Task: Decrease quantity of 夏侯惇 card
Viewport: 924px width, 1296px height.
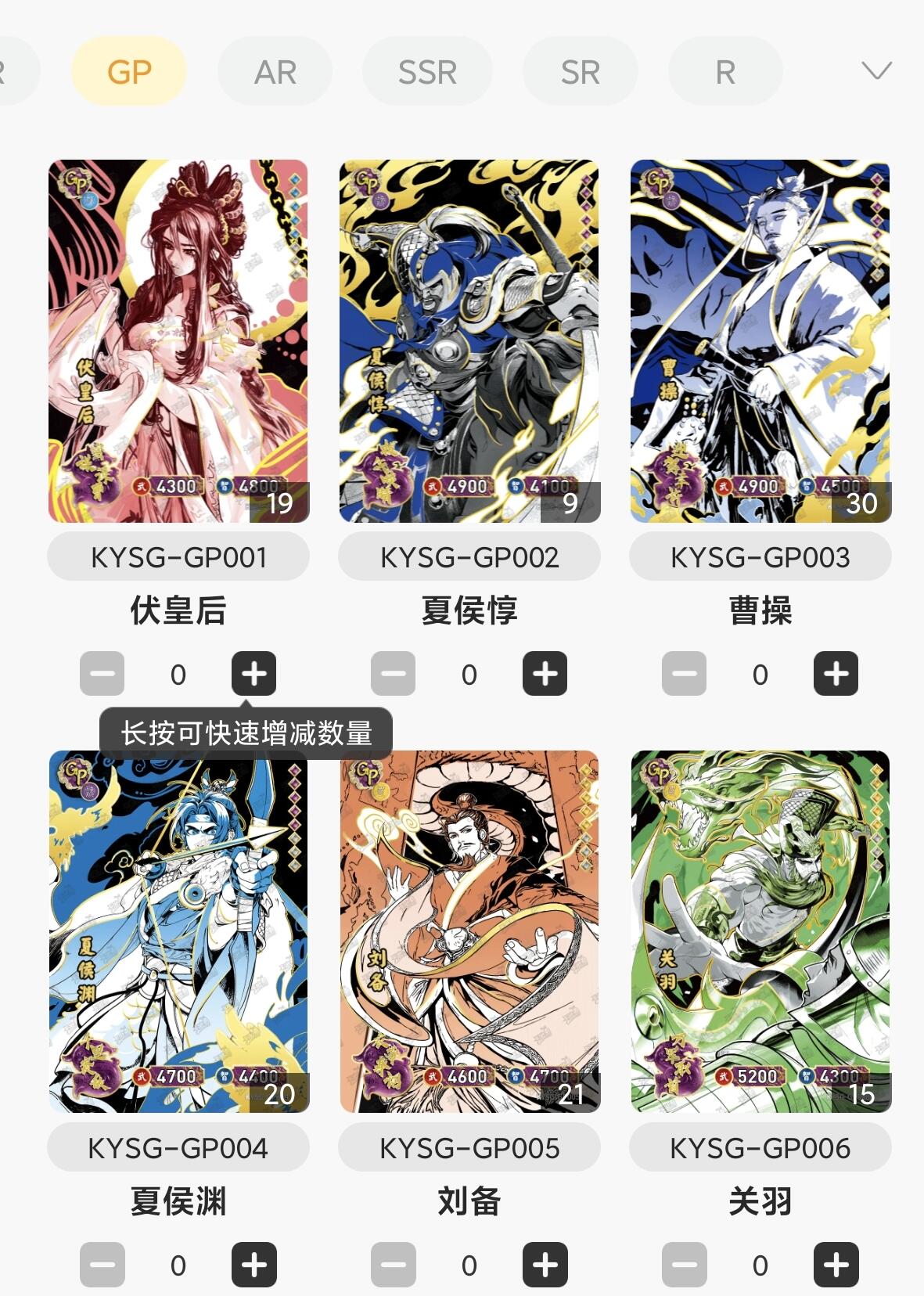Action: [393, 673]
